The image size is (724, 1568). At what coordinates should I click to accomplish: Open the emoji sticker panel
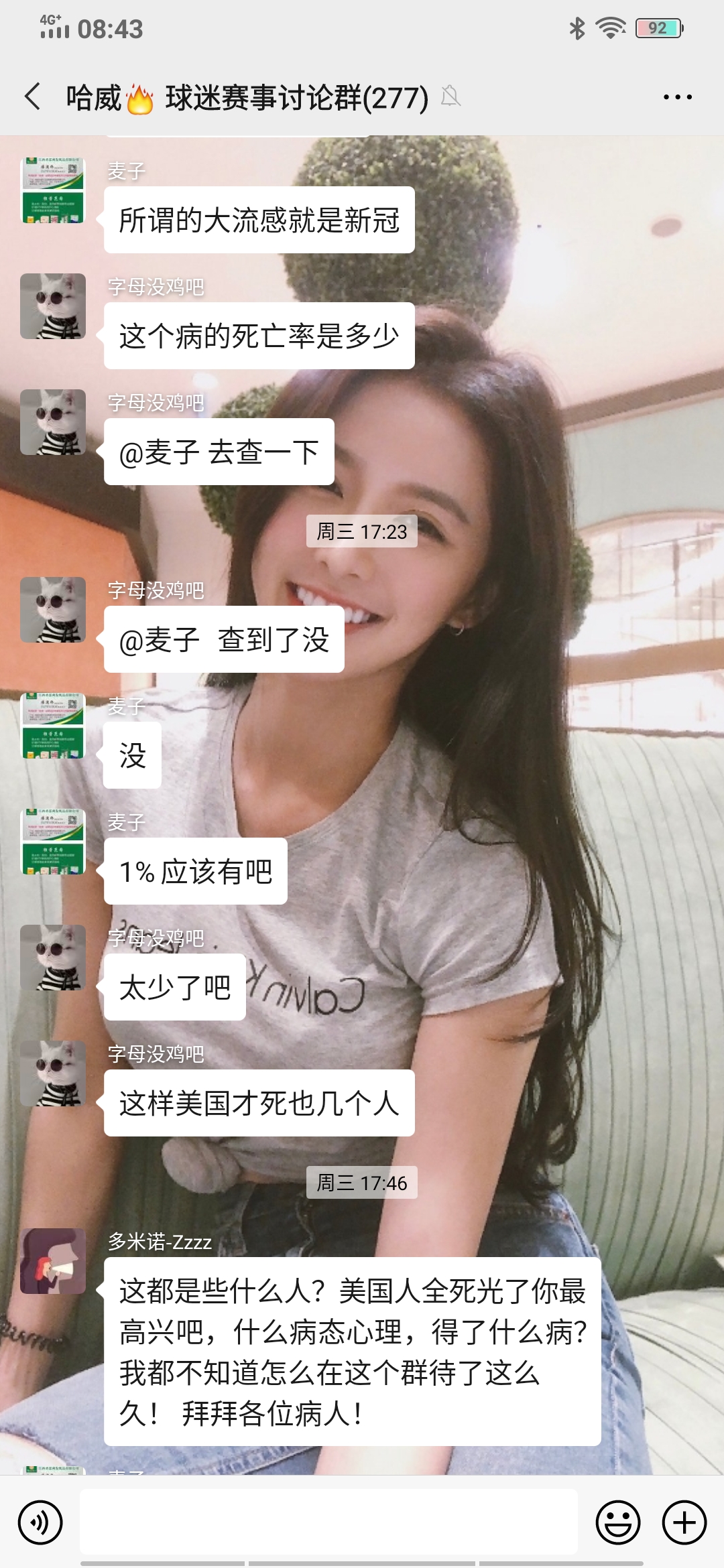pos(617,1522)
